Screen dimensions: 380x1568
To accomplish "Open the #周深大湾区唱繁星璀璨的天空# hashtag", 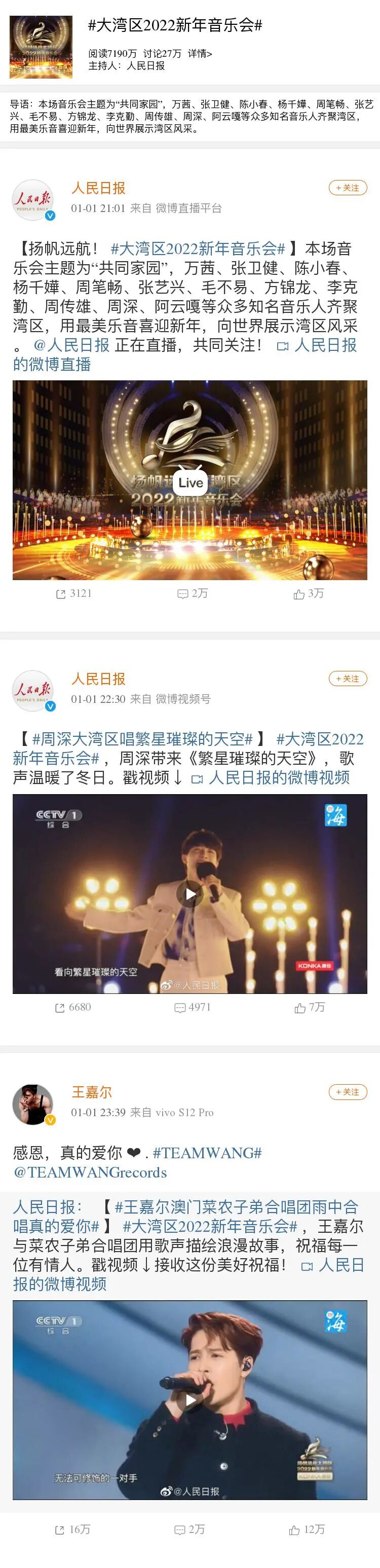I will click(142, 739).
